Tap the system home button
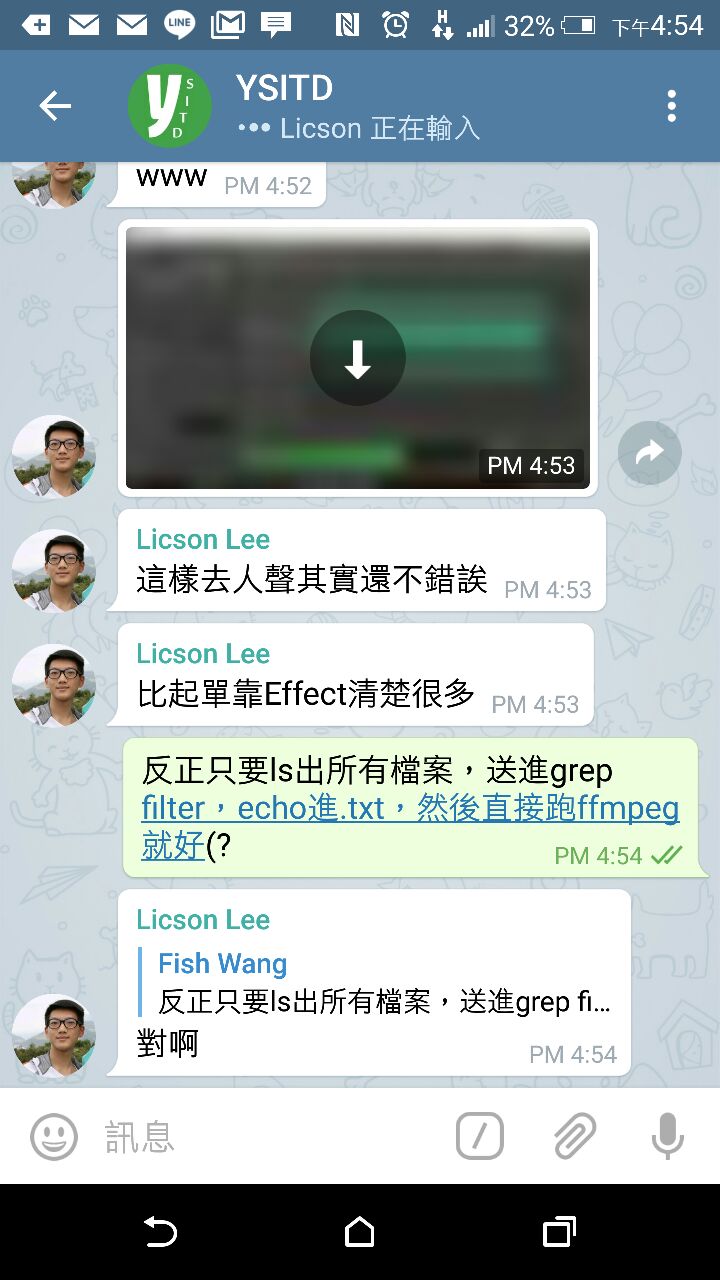The image size is (720, 1280). click(x=360, y=1232)
